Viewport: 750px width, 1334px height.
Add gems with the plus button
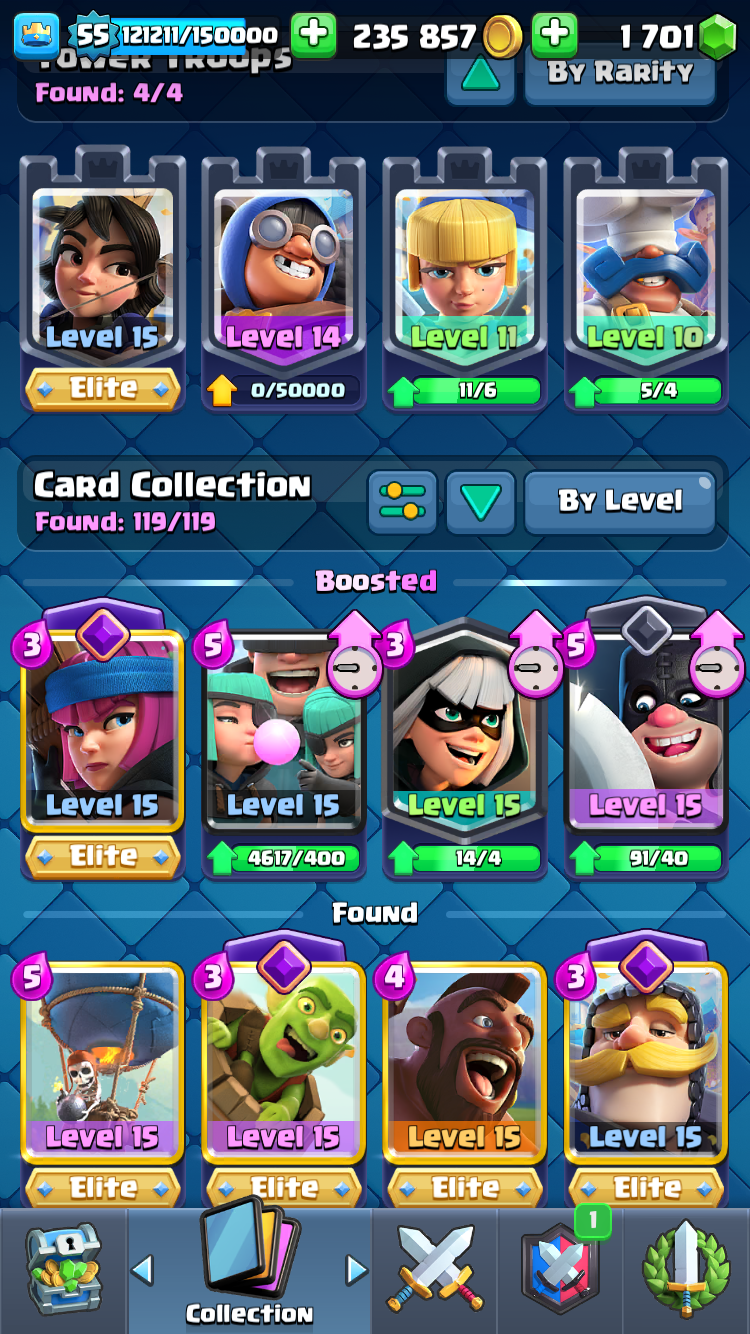tap(554, 36)
